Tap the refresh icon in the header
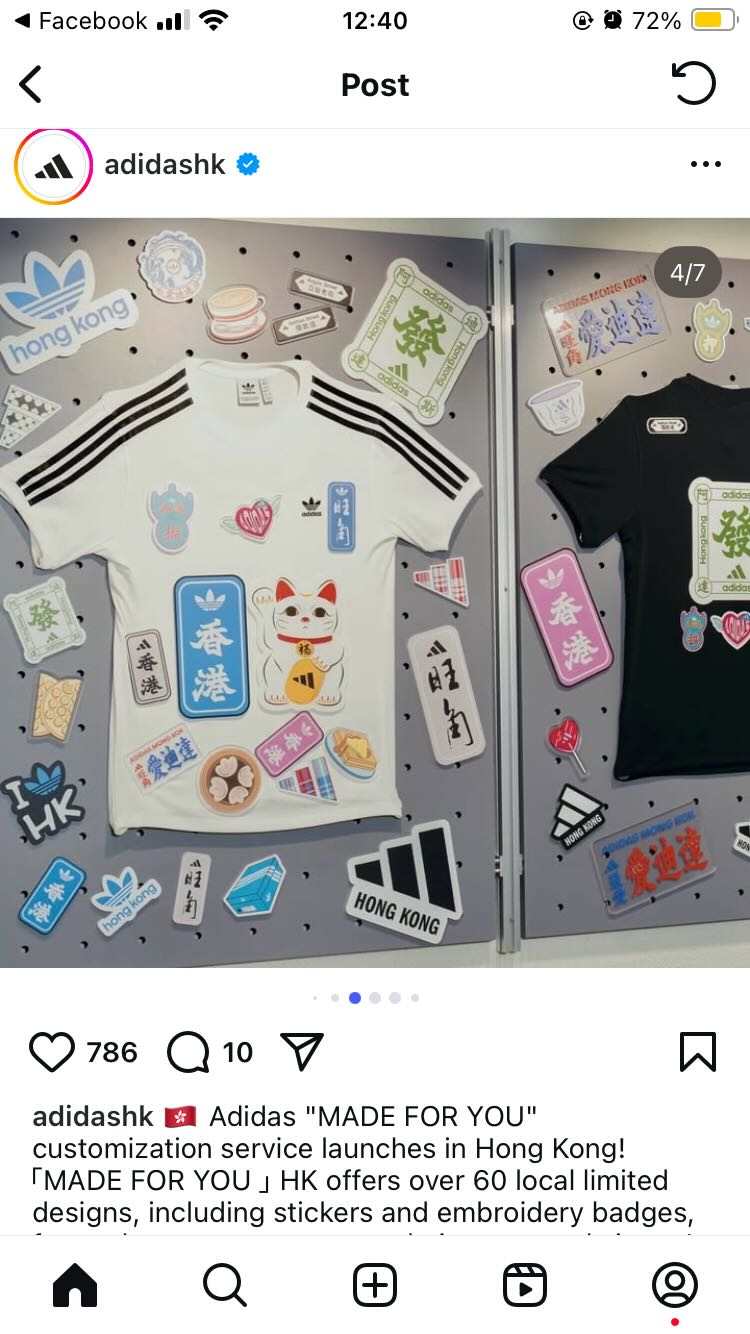This screenshot has width=750, height=1334. click(693, 84)
